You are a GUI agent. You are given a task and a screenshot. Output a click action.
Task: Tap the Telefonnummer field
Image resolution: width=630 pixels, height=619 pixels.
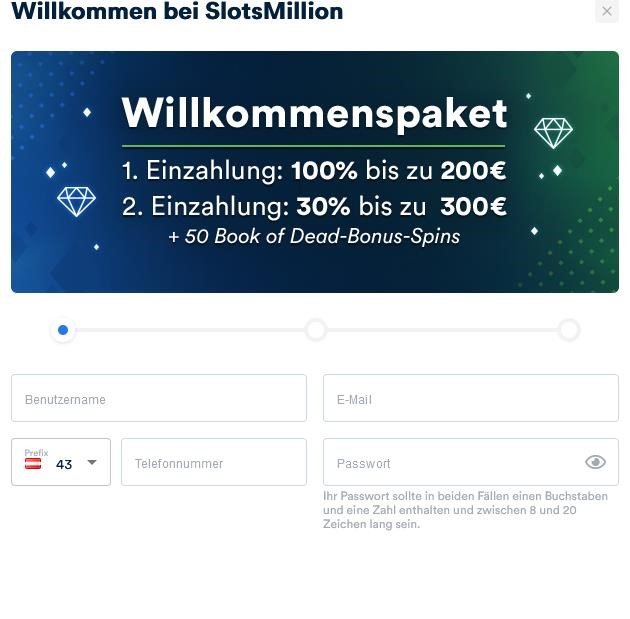(213, 462)
